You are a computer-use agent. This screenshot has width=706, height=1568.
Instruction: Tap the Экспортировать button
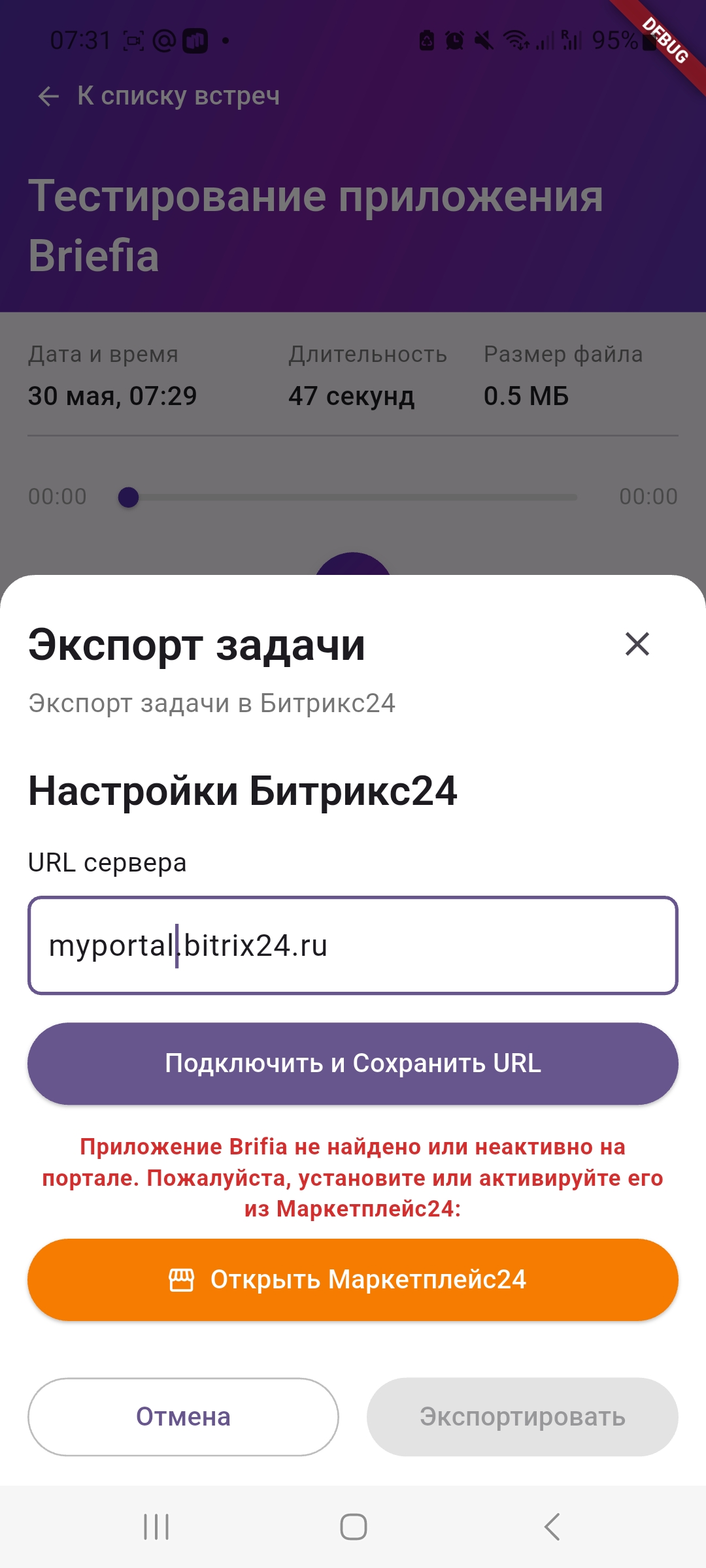(x=522, y=1416)
